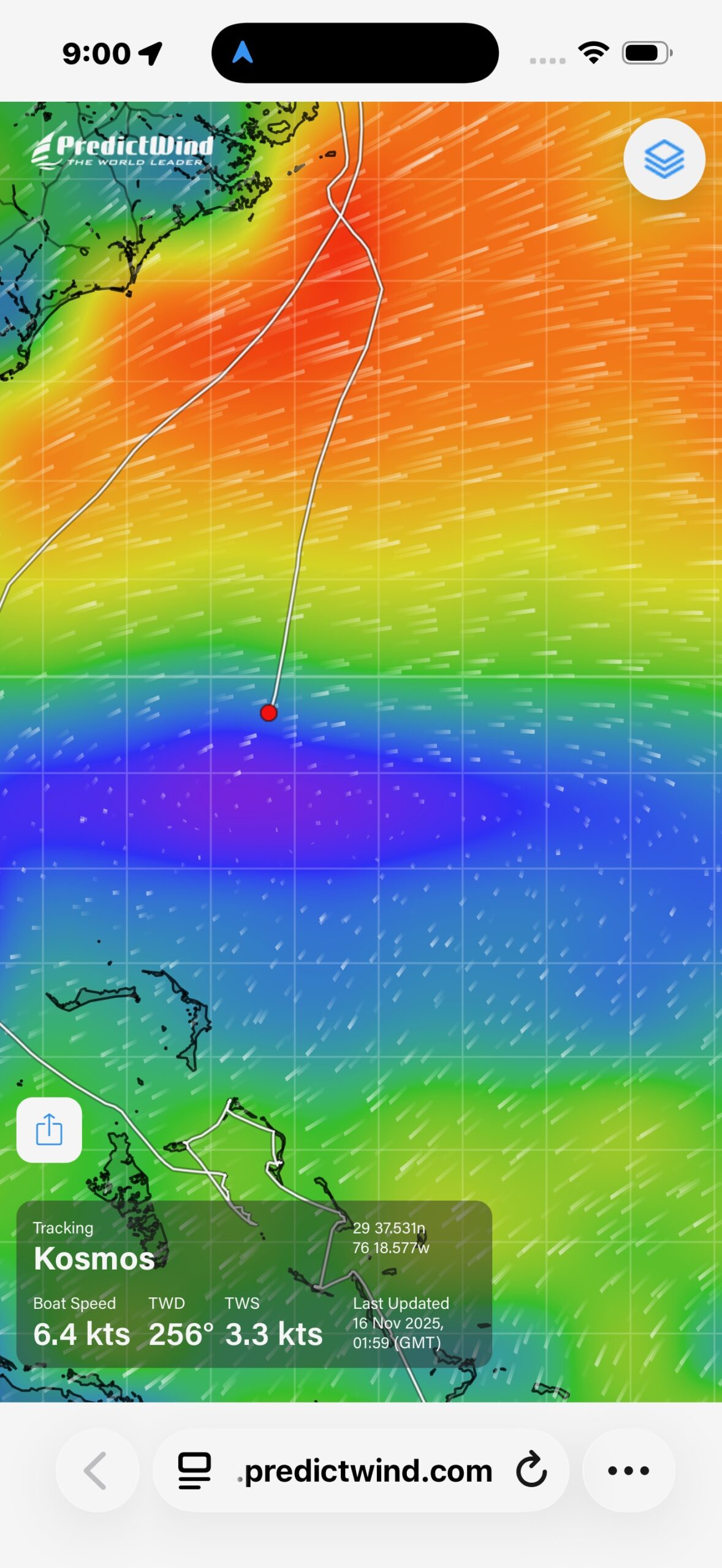Open the map layers button
This screenshot has width=722, height=1568.
click(664, 159)
